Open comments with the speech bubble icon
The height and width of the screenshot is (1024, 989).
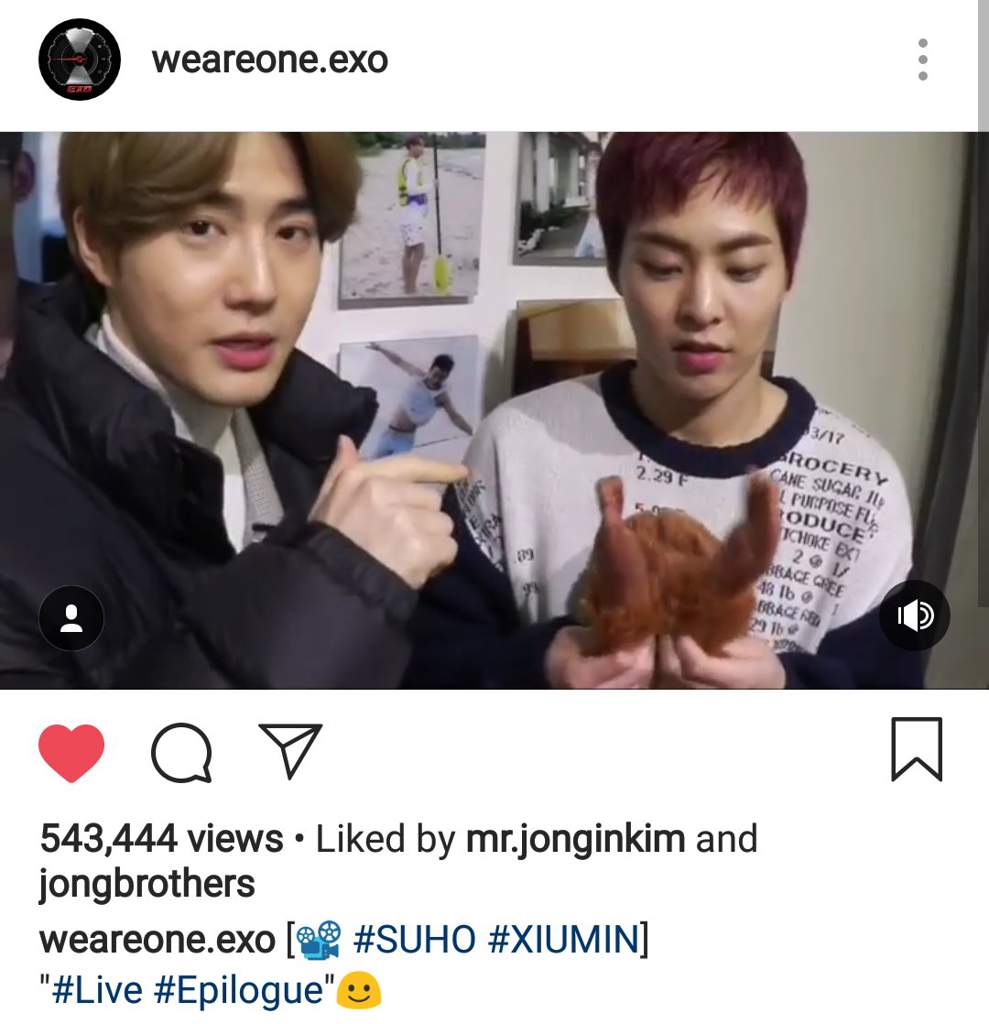tap(181, 752)
